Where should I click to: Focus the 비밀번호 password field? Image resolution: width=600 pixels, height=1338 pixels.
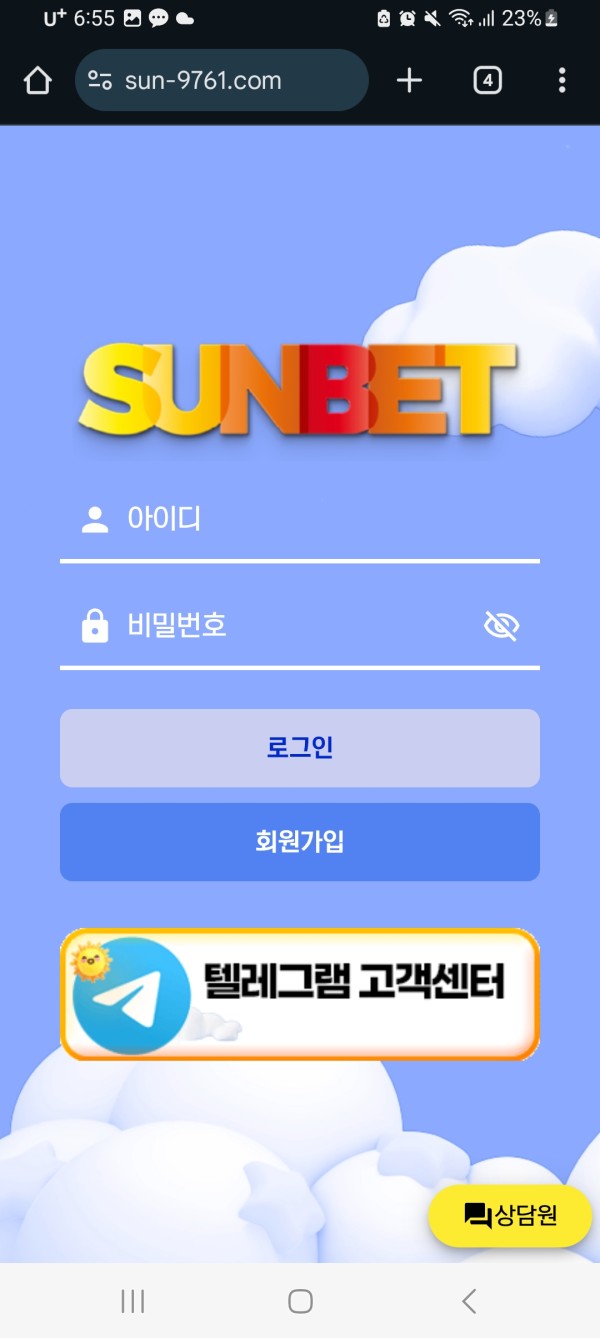pos(280,626)
